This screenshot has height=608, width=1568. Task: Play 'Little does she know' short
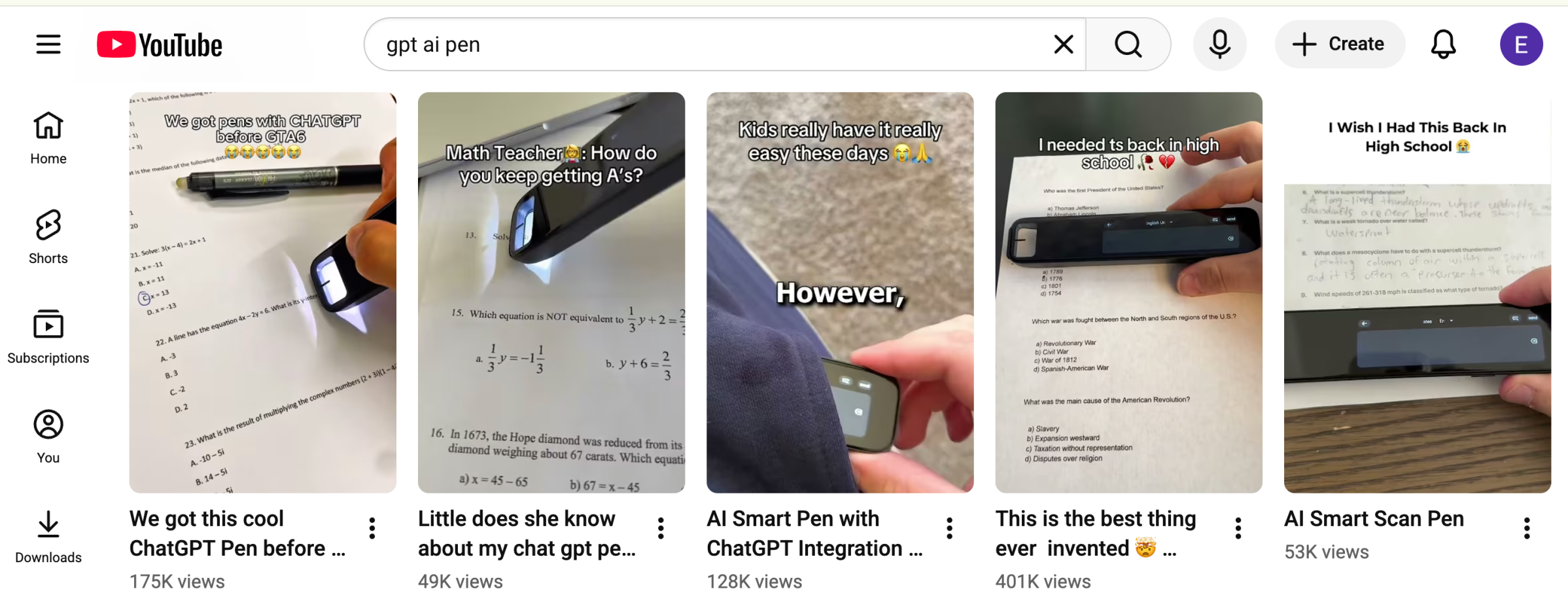point(551,293)
